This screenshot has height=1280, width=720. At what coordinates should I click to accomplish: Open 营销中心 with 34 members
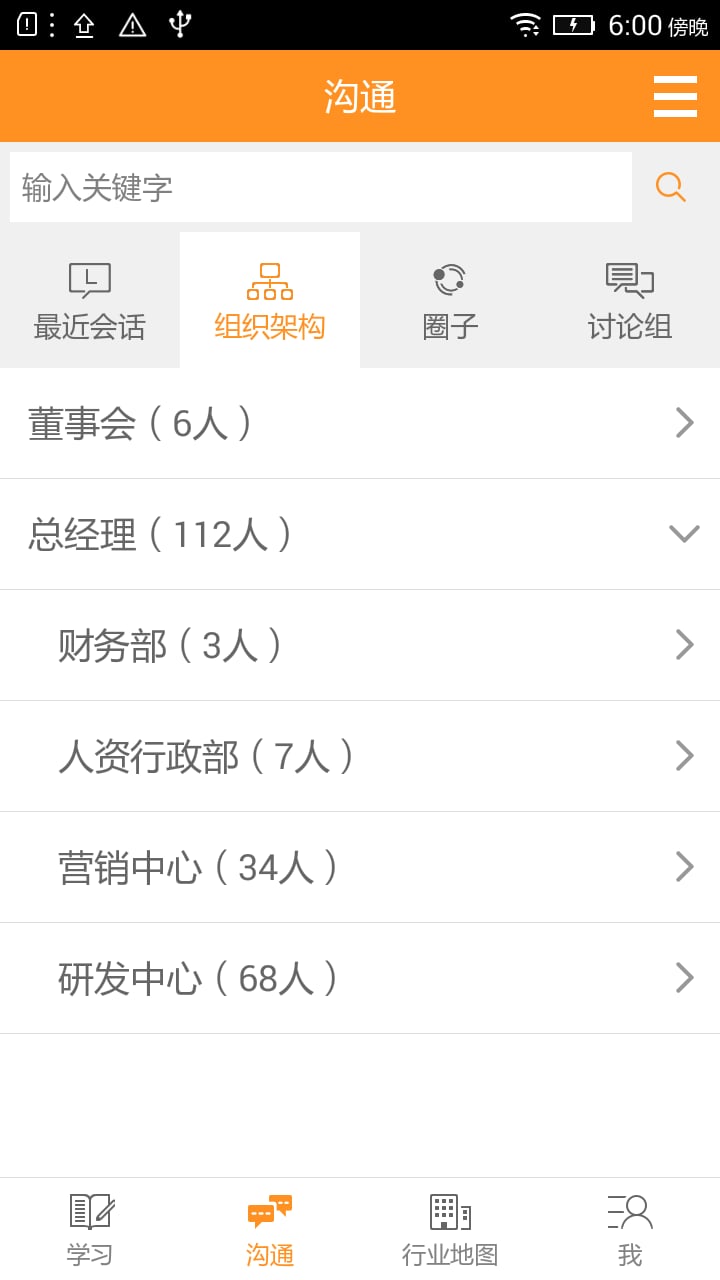point(360,867)
